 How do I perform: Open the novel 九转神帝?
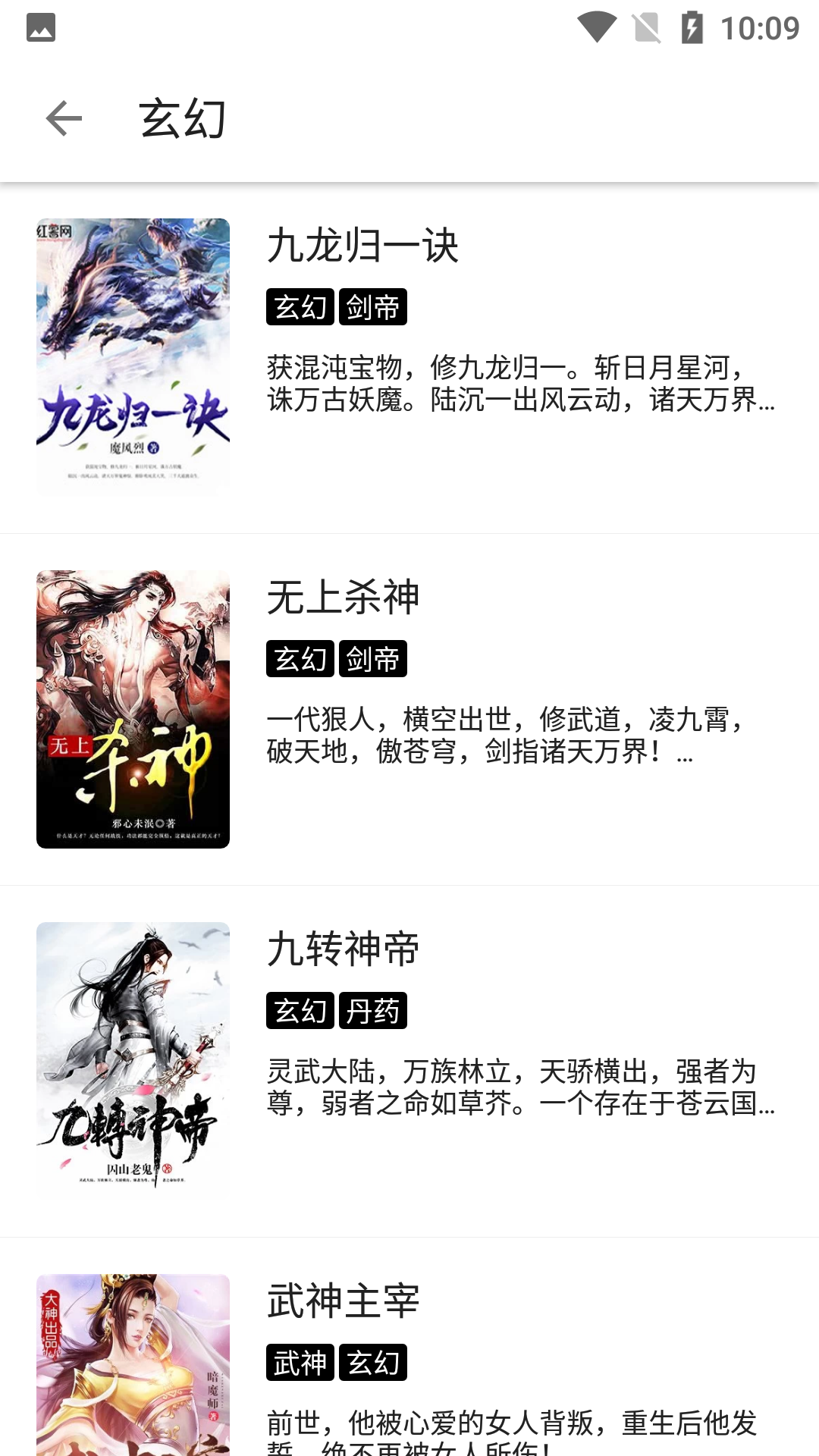(409, 1062)
